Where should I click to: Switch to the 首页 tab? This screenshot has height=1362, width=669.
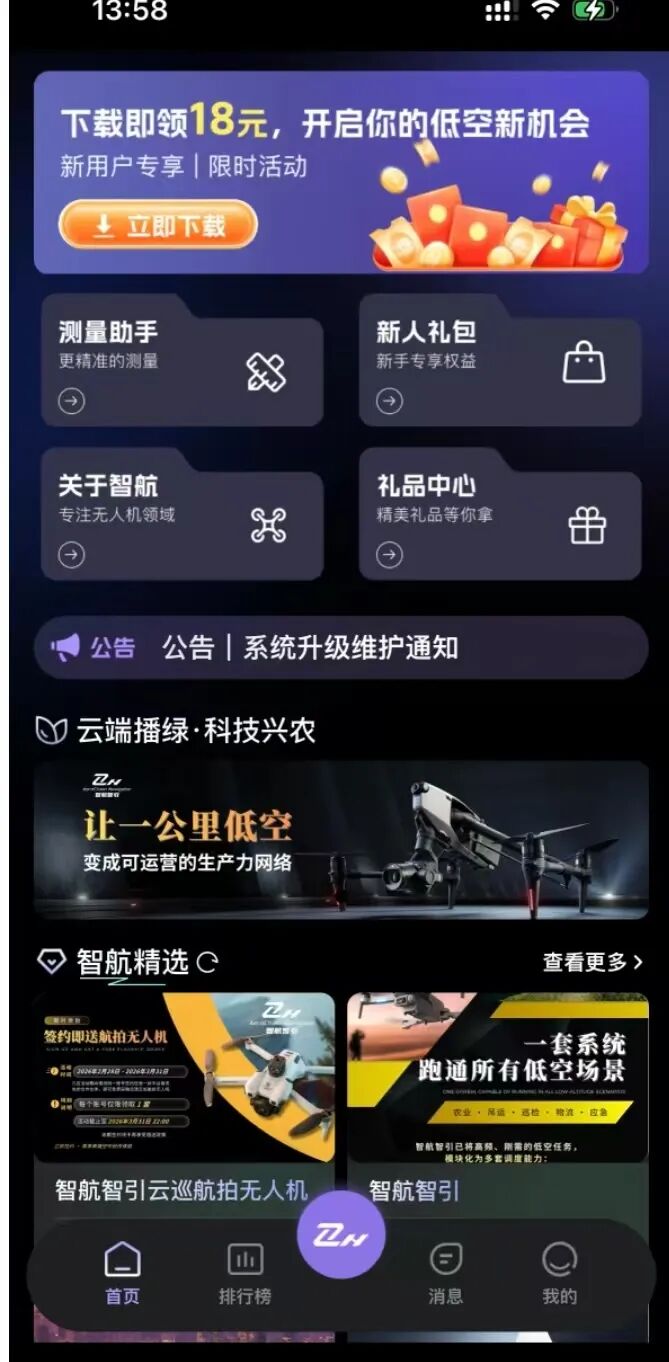click(122, 1273)
